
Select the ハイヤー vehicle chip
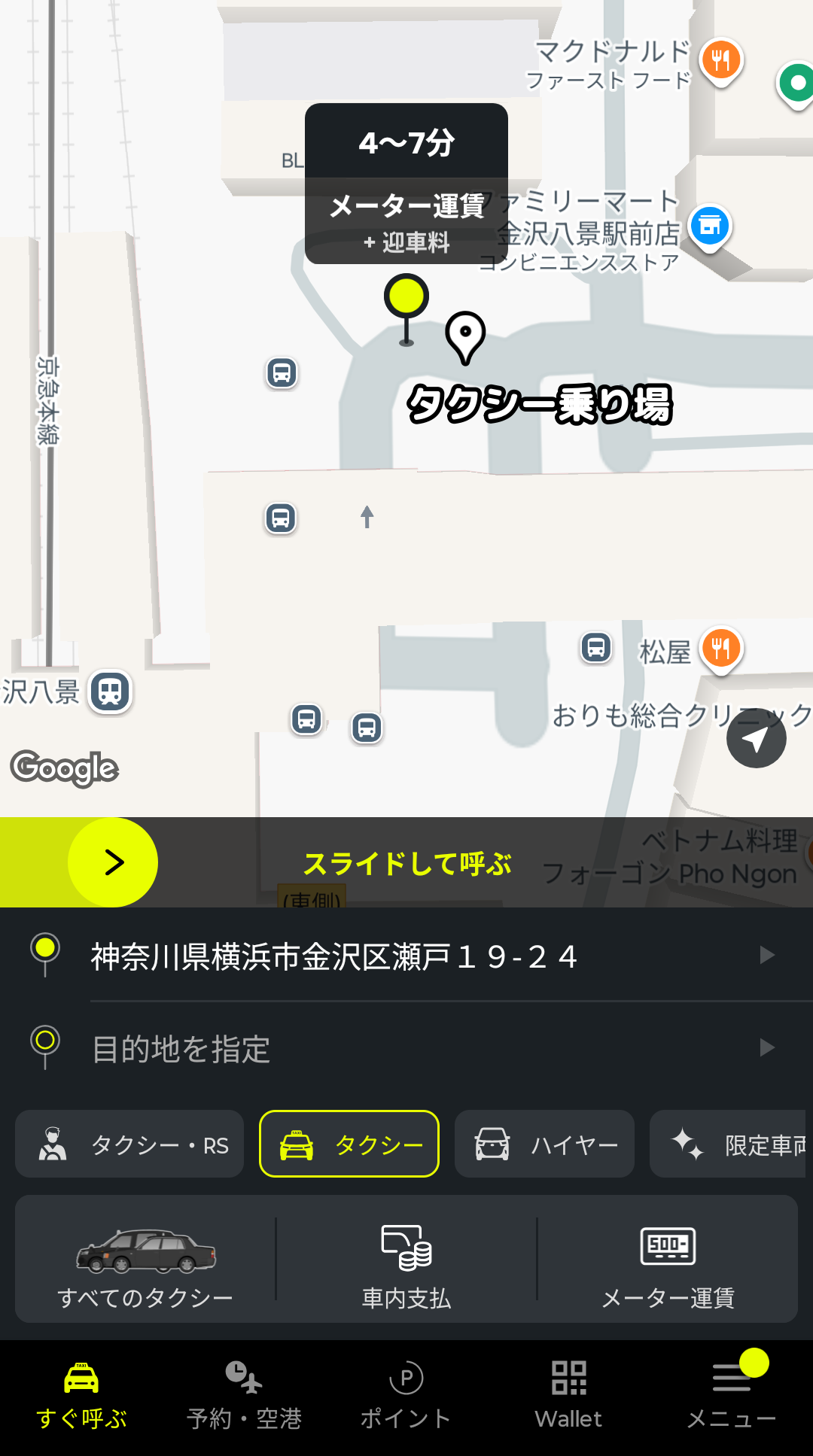(544, 1144)
